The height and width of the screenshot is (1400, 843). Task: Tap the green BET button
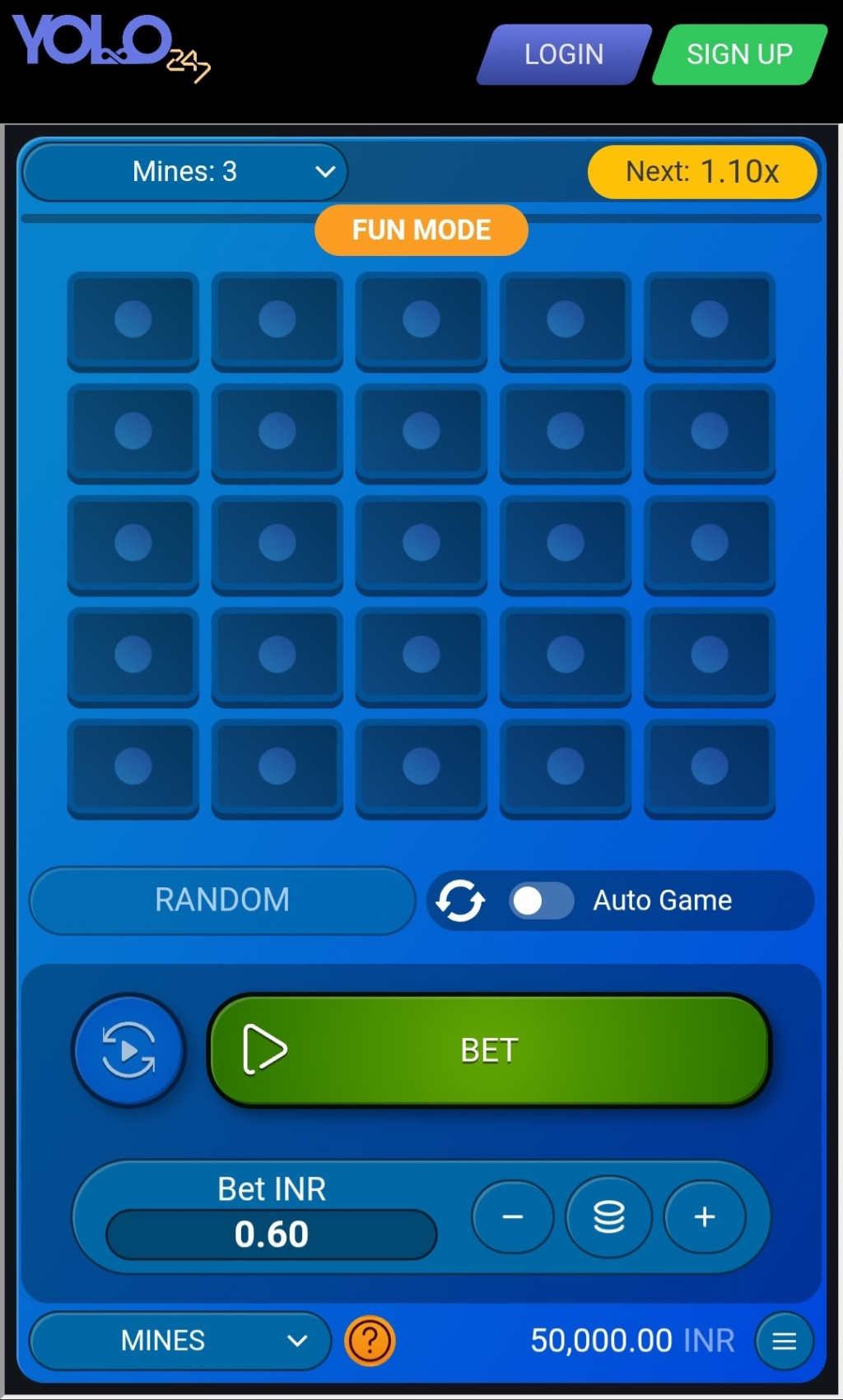[489, 1050]
